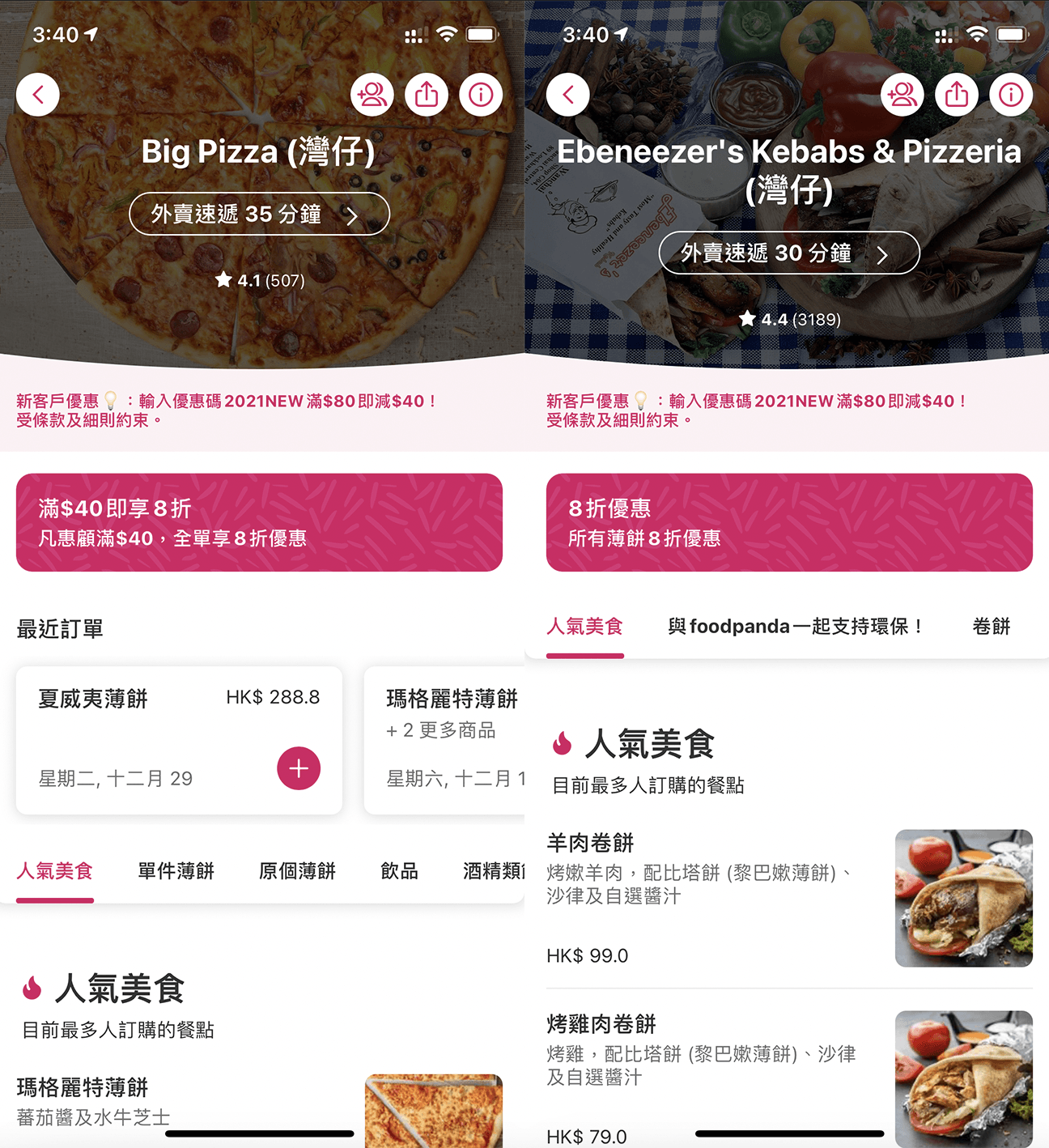Go back from the Big Pizza page

point(38,95)
